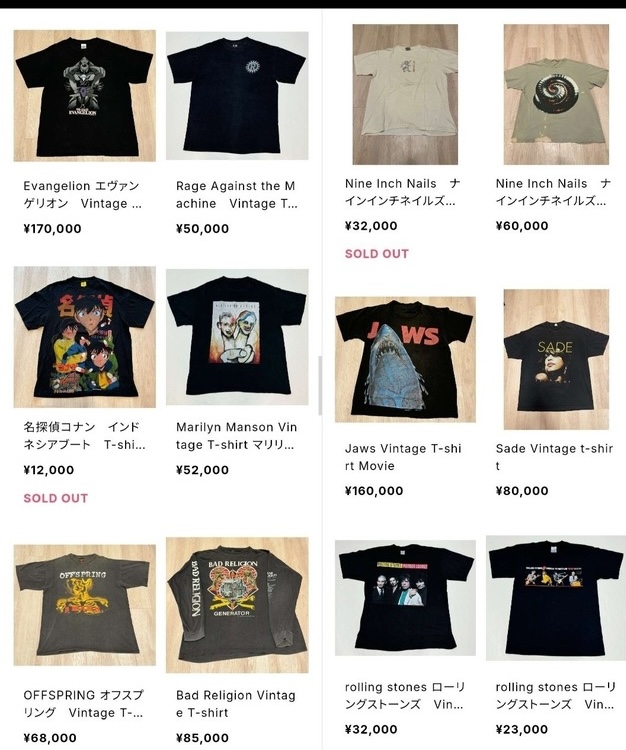Open the ¥32,000 rolling stones shirt
Image resolution: width=626 pixels, height=750 pixels.
[405, 598]
